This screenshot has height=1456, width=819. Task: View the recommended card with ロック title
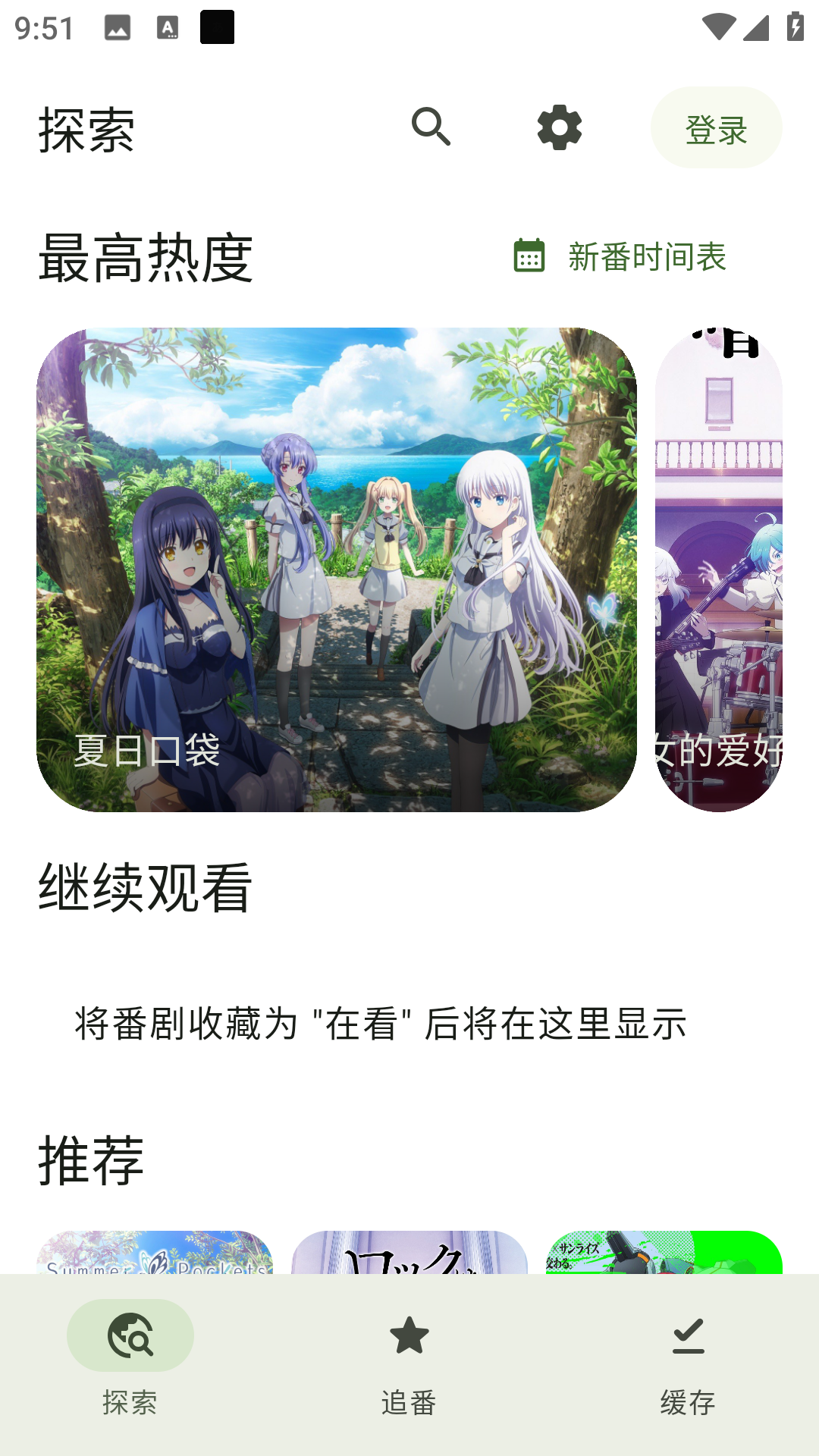[x=409, y=1253]
